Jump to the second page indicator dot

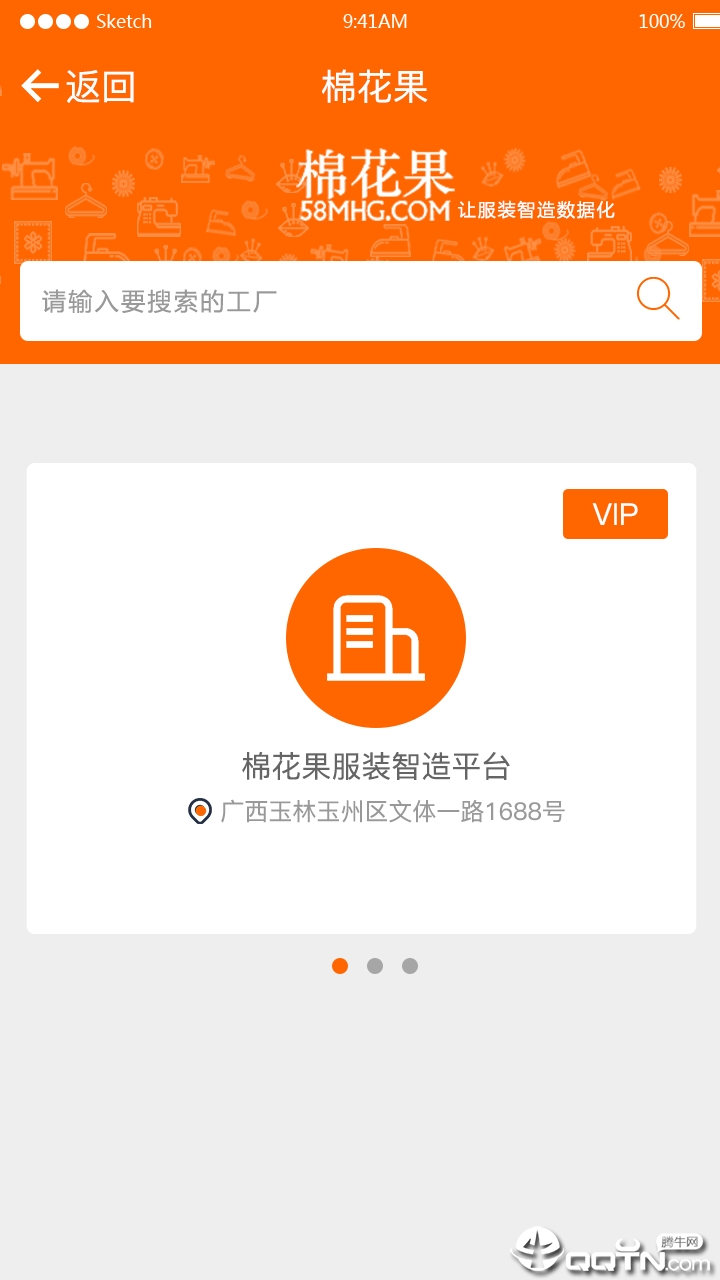point(375,966)
